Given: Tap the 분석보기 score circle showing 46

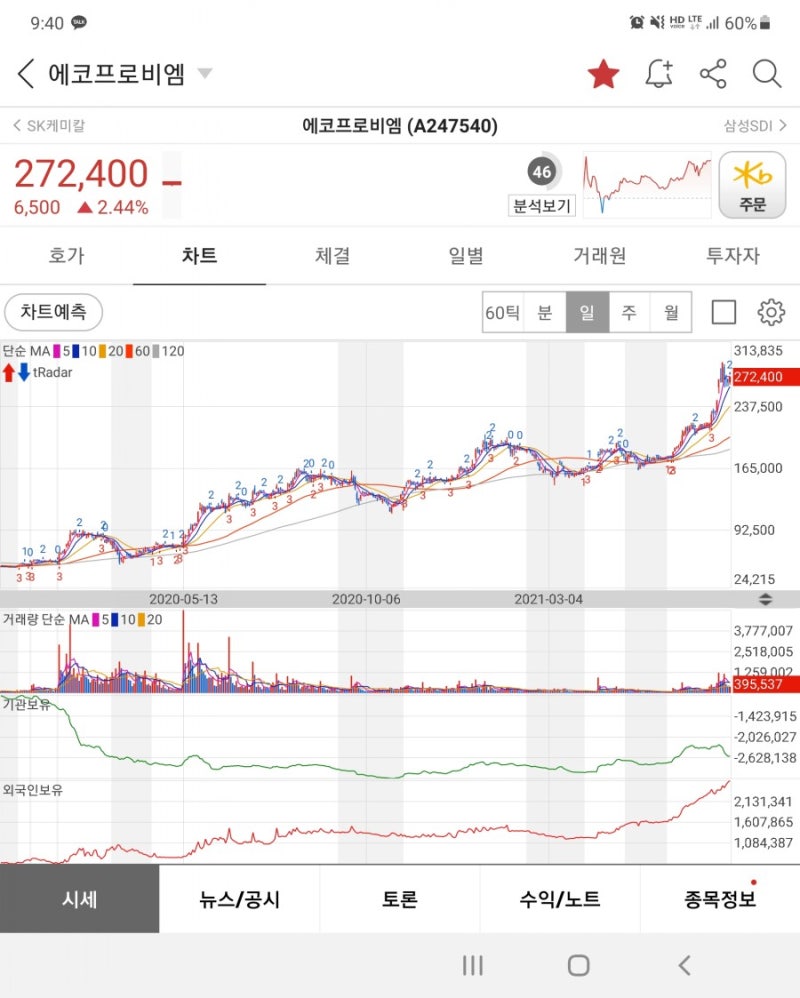Looking at the screenshot, I should click(541, 172).
